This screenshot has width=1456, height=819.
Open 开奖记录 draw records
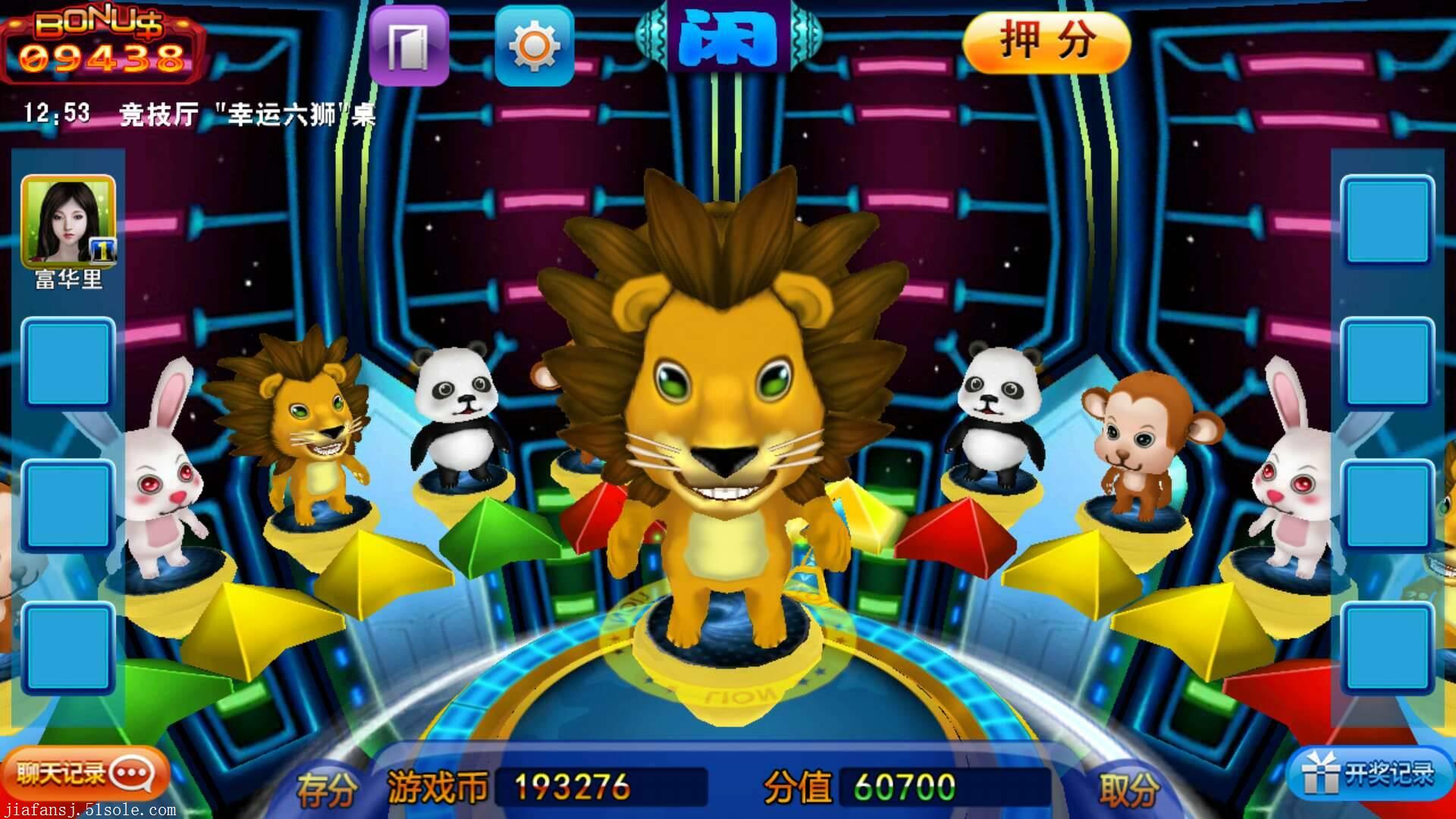point(1370,773)
